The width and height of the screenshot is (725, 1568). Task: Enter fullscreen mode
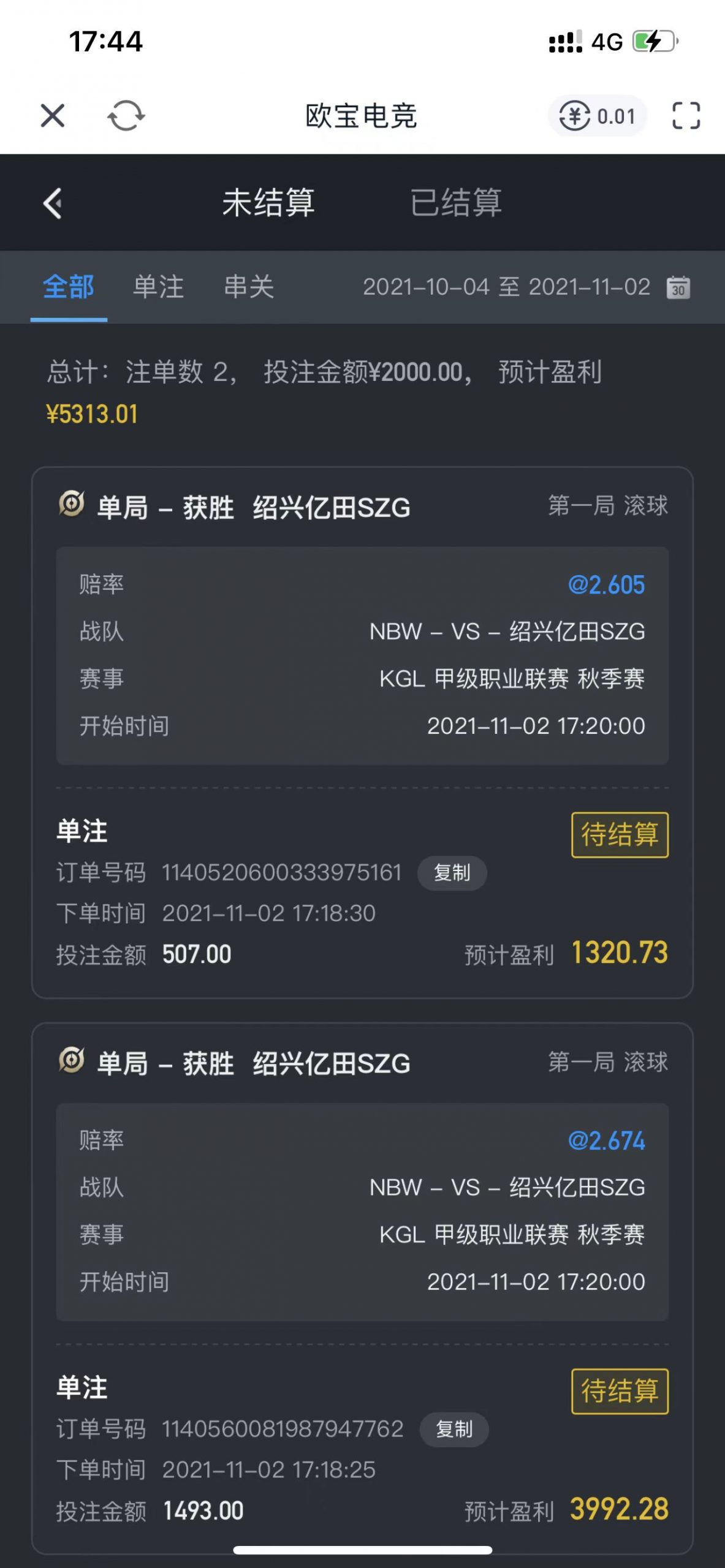[686, 115]
